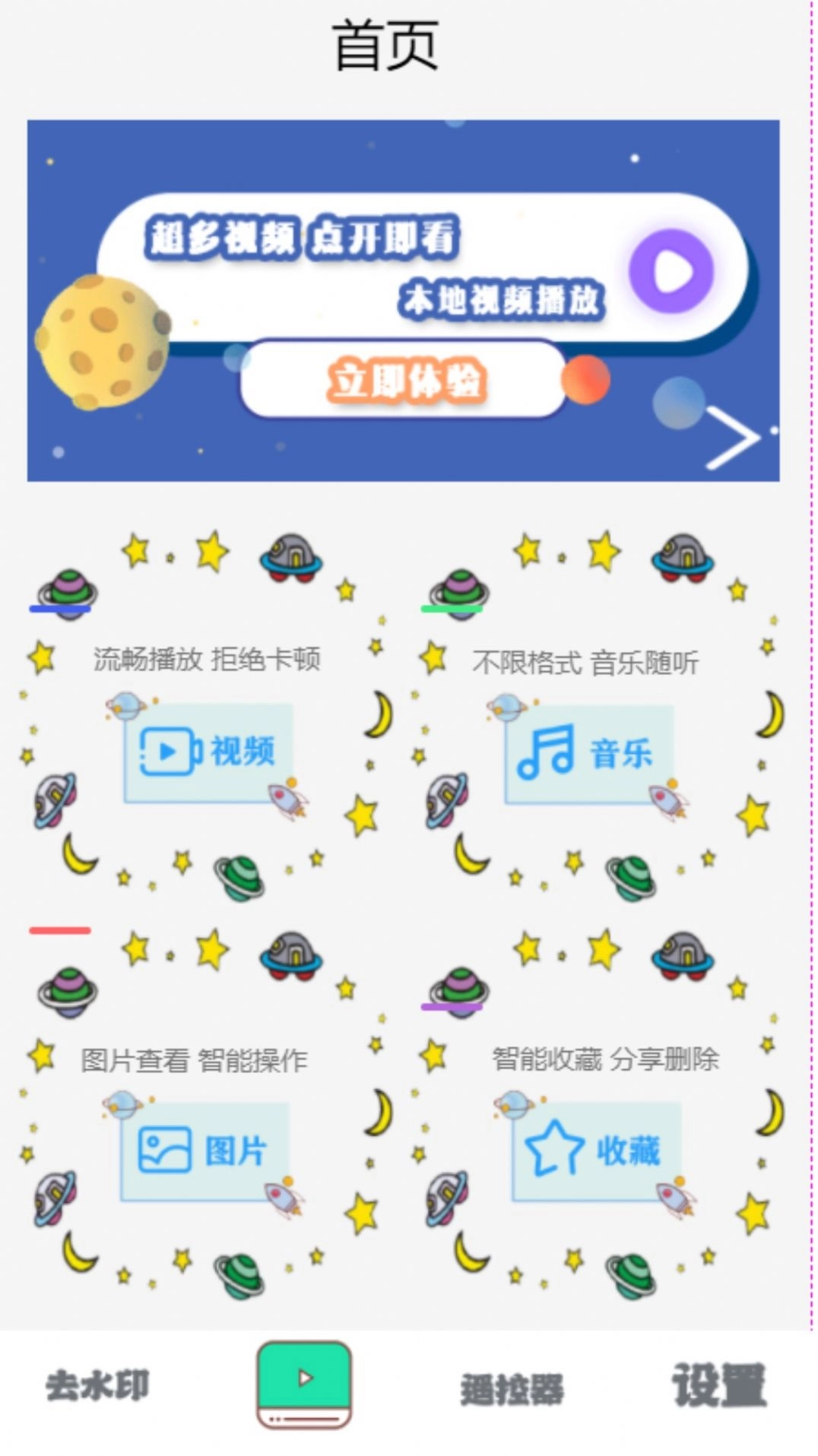The height and width of the screenshot is (1456, 818).
Task: Tap the yellow moon beside the 图片 card
Action: tap(379, 1112)
